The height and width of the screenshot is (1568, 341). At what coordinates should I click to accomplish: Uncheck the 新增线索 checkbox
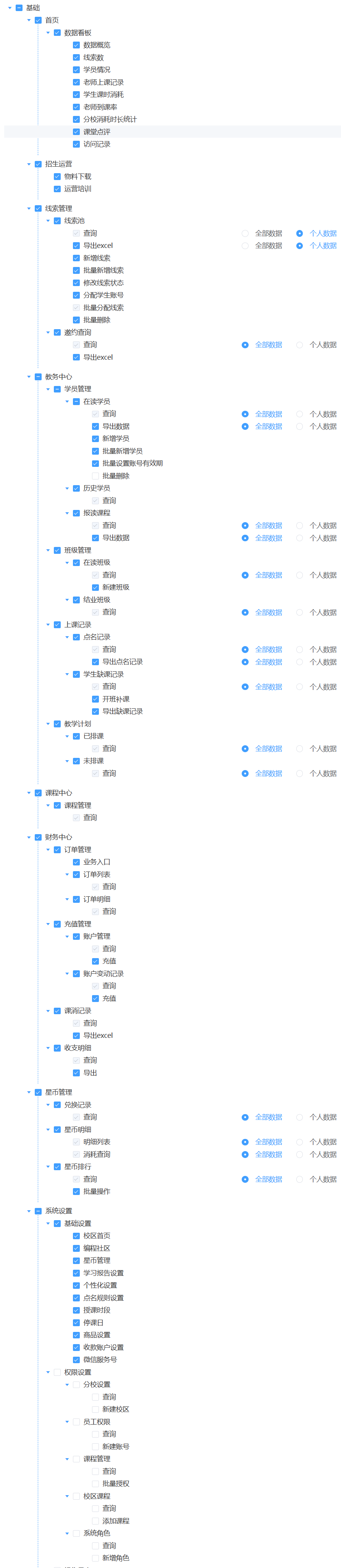click(x=76, y=258)
